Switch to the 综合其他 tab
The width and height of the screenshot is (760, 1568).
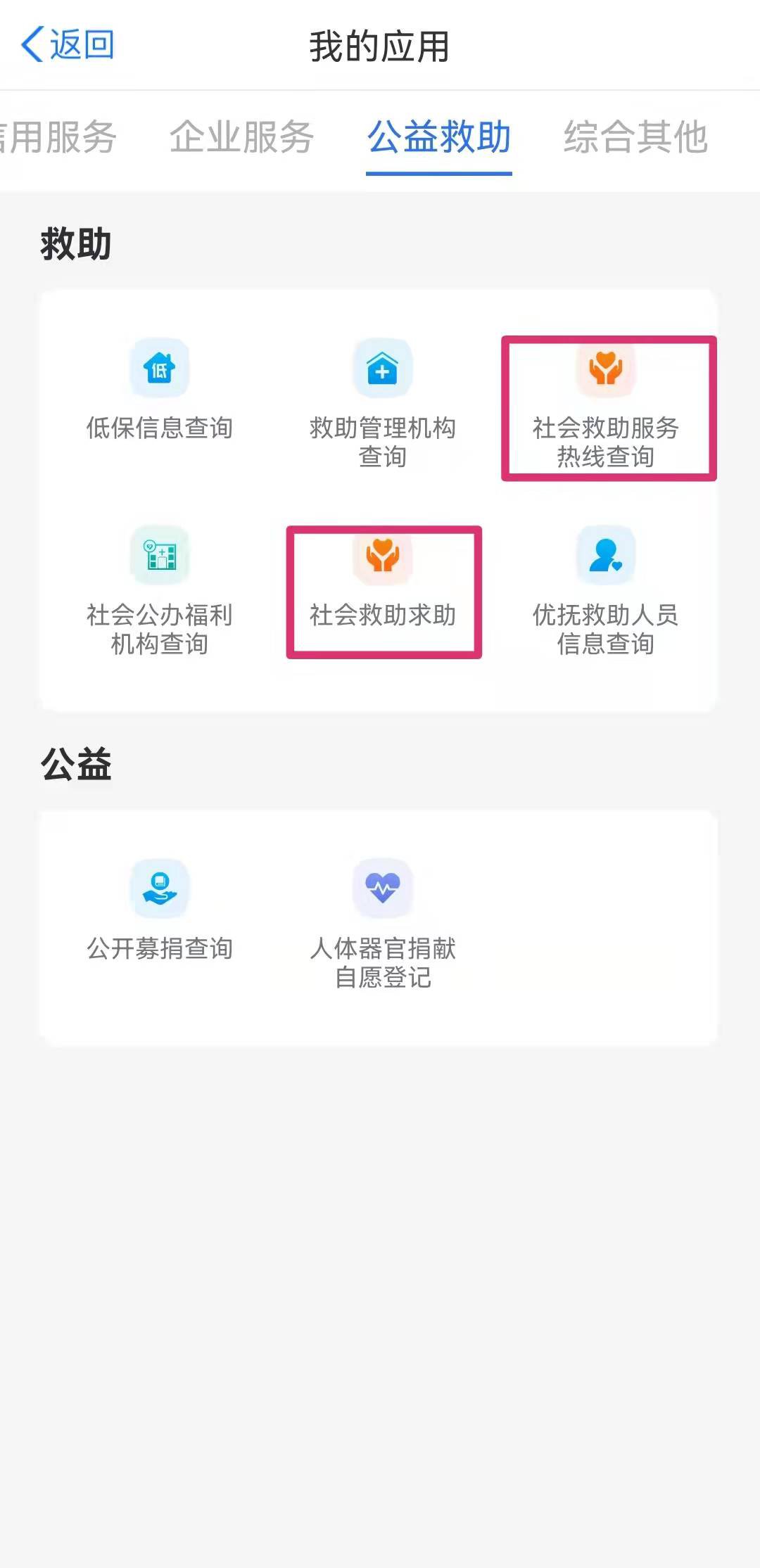[635, 136]
